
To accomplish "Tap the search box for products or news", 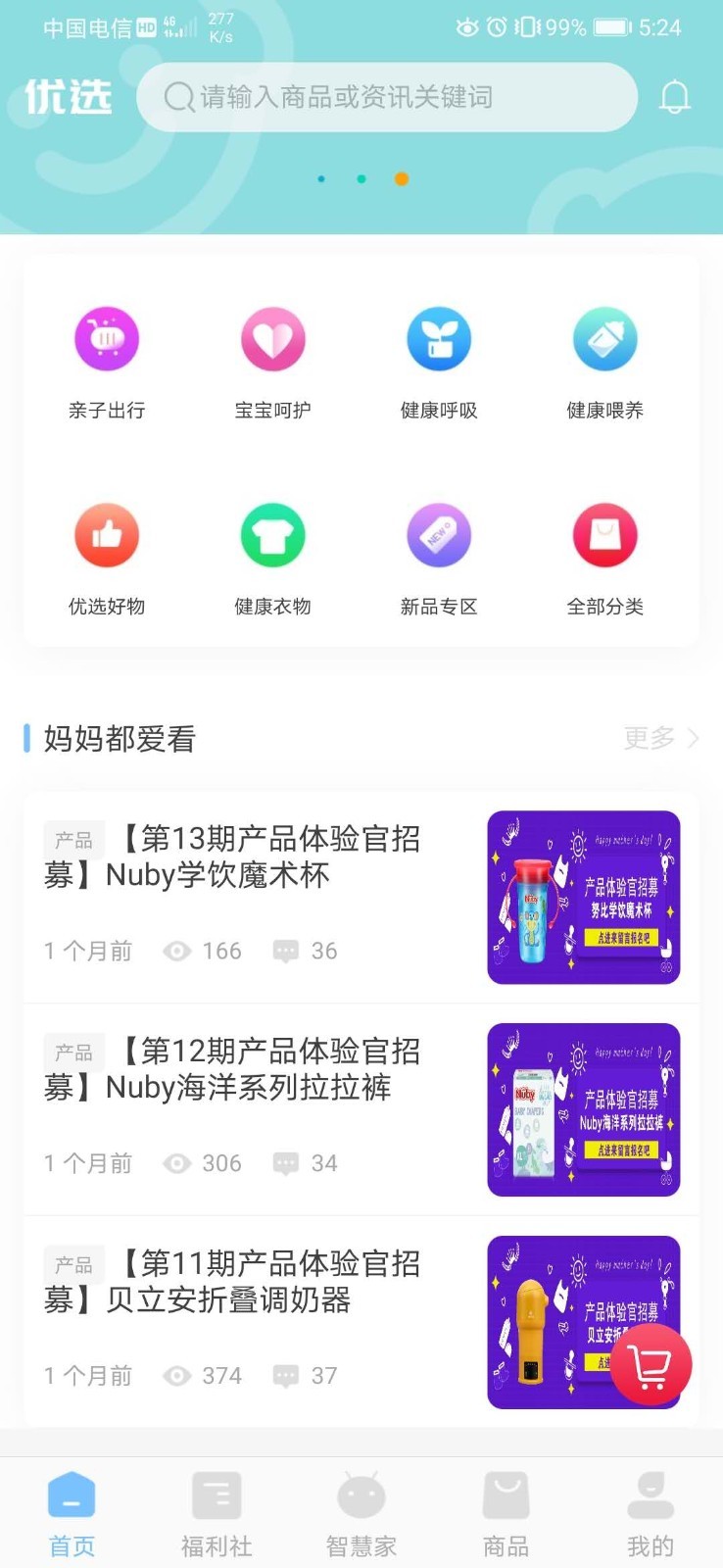I will click(387, 97).
